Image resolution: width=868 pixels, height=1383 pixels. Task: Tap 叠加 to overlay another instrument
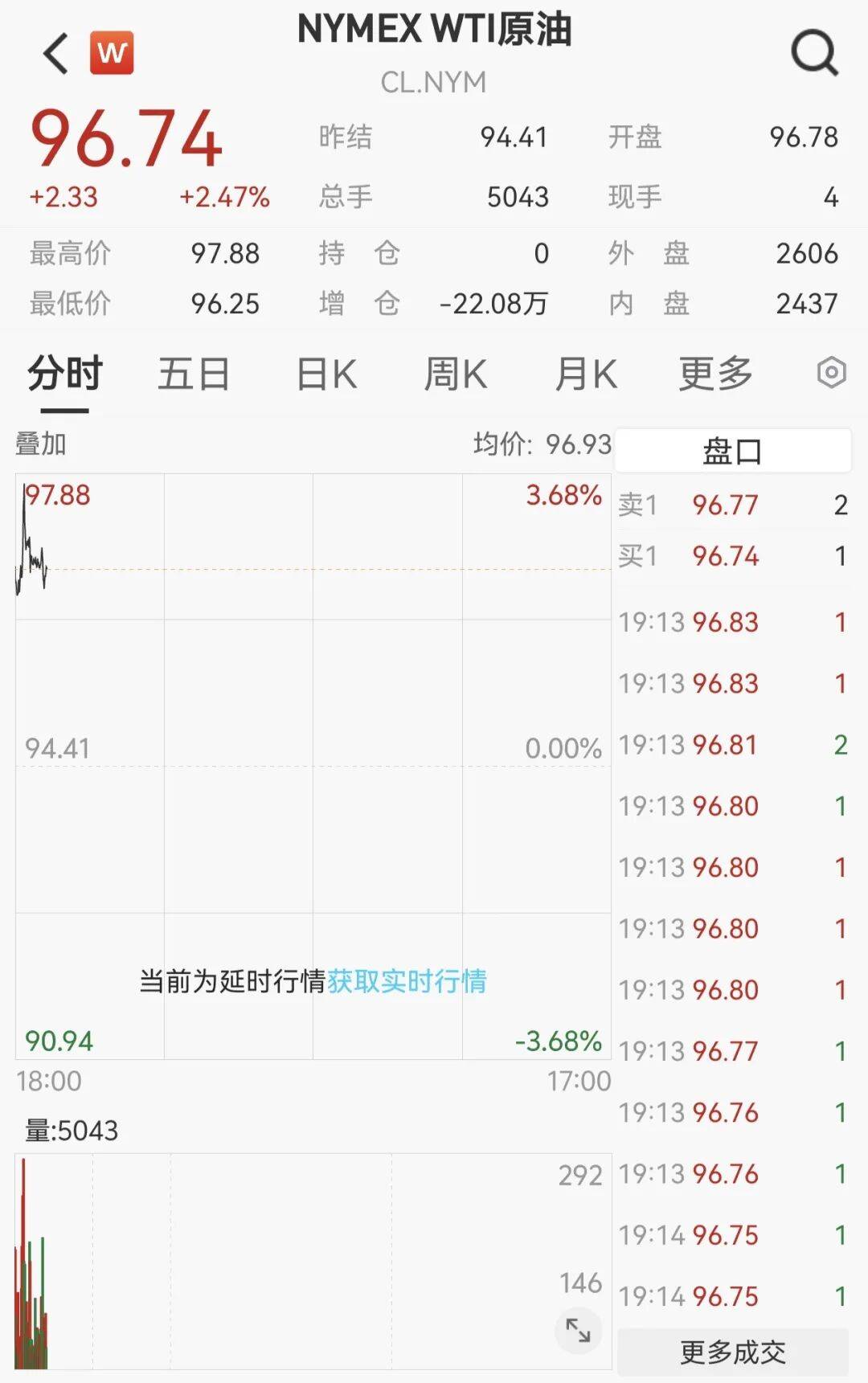41,444
